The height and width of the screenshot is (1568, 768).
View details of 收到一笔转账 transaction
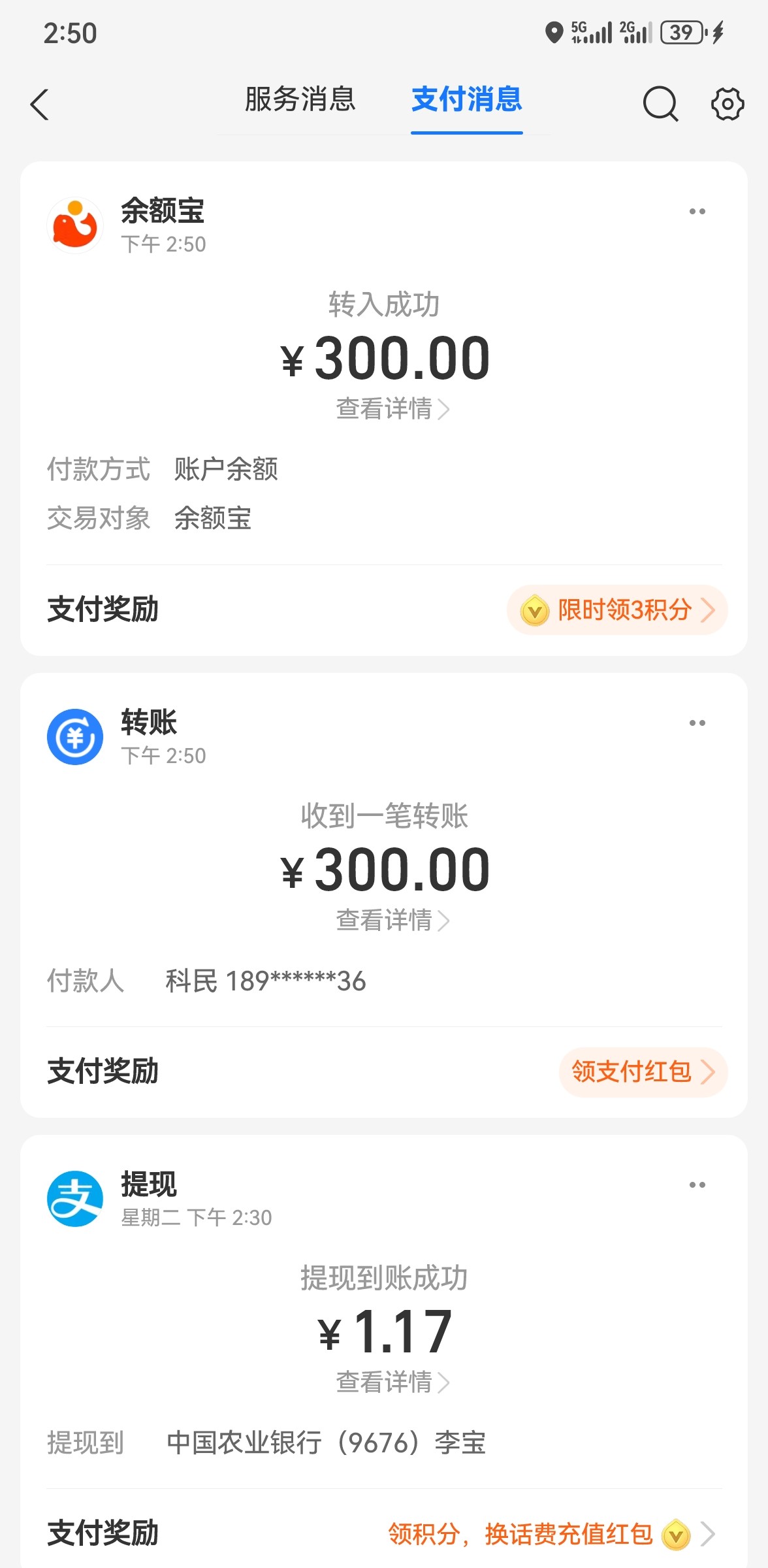tap(392, 921)
